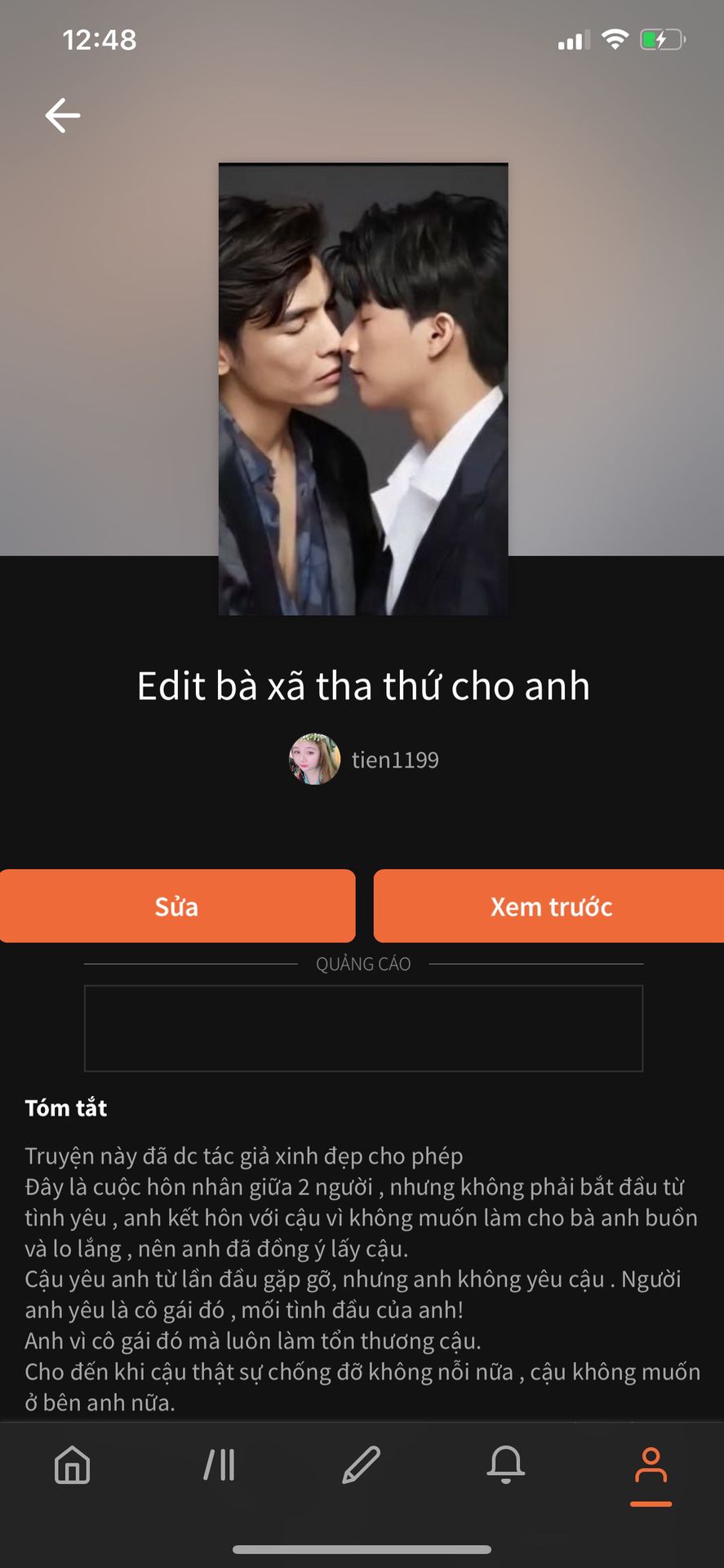The height and width of the screenshot is (1568, 724).
Task: Switch to the Write pencil tab
Action: [362, 1464]
